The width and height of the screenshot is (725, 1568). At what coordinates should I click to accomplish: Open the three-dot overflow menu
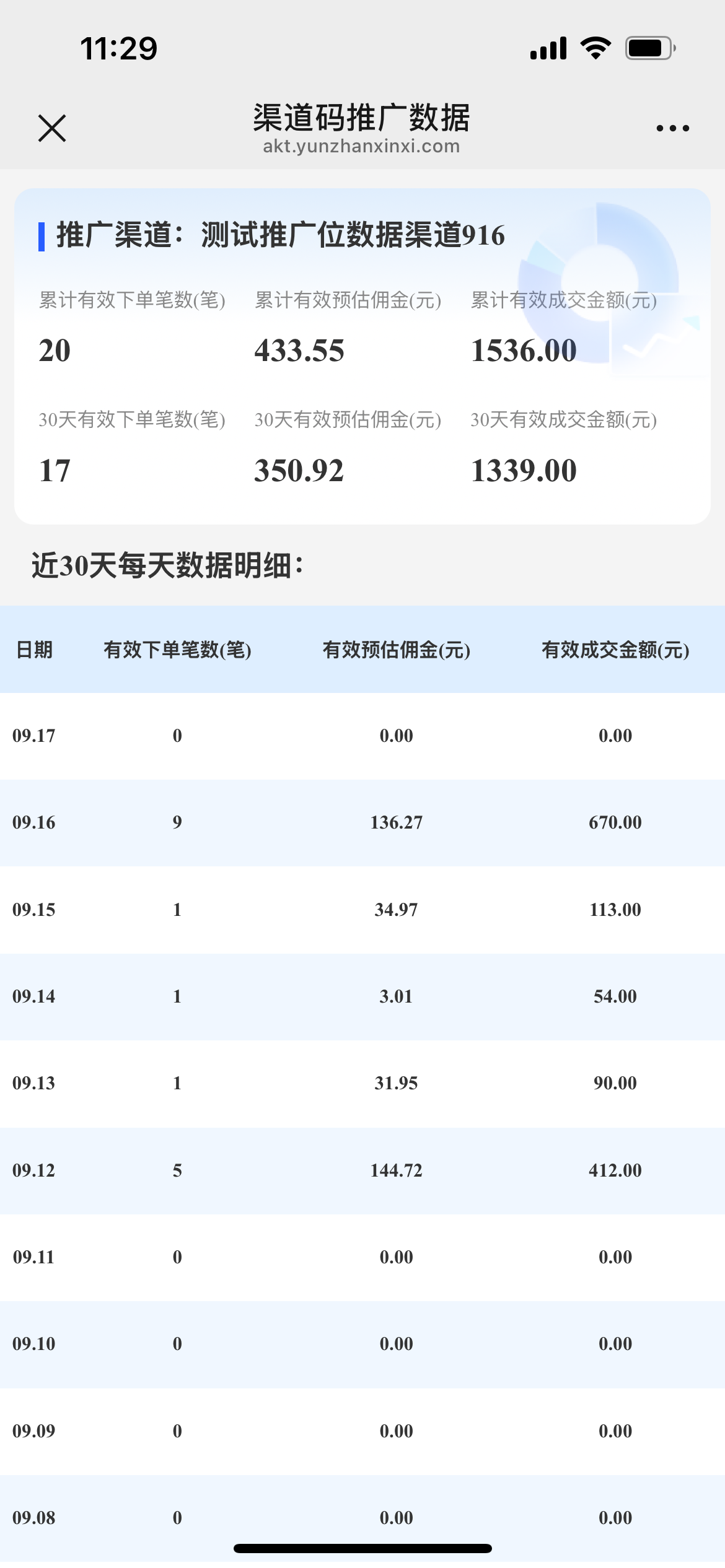click(x=672, y=128)
